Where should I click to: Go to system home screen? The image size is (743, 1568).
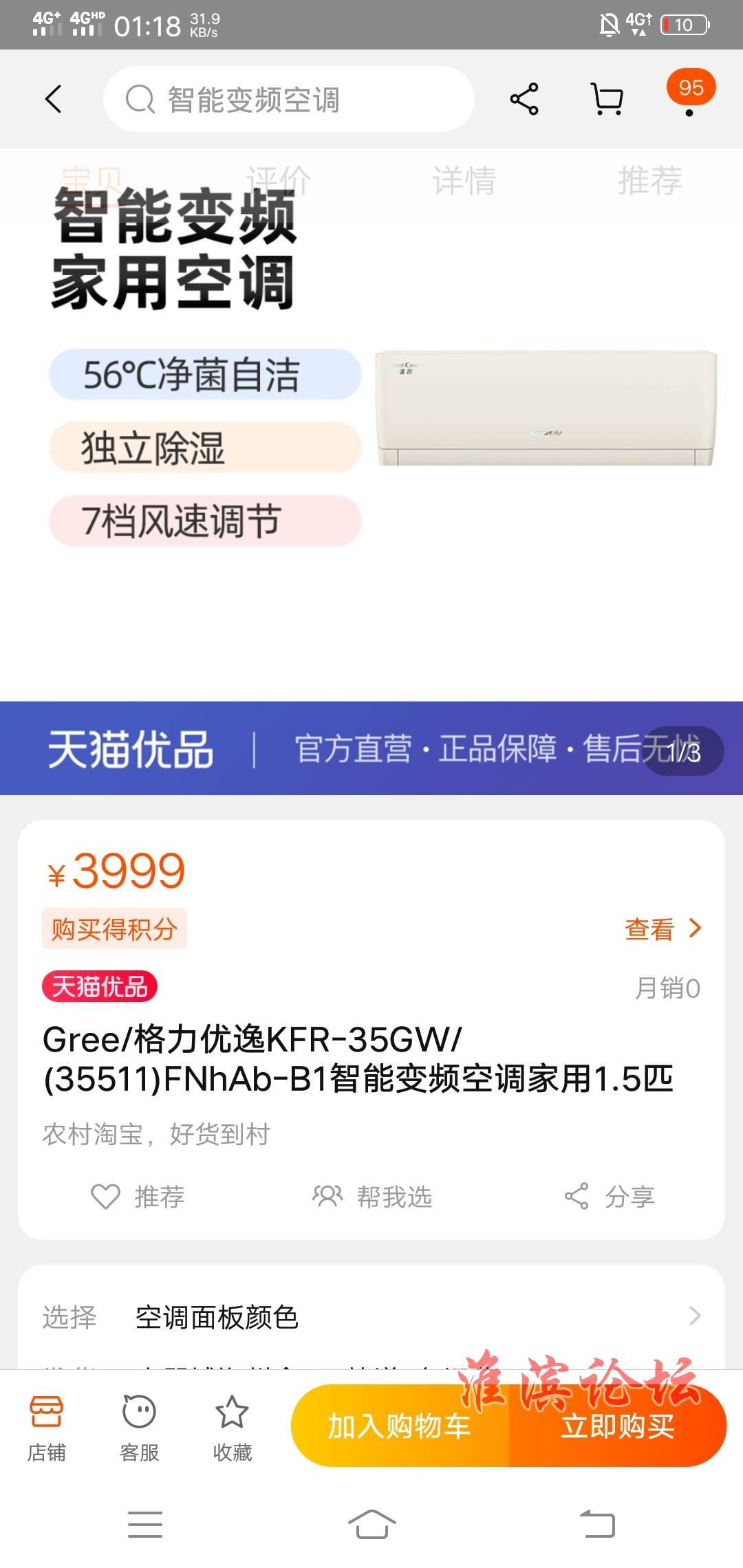coord(371,1524)
